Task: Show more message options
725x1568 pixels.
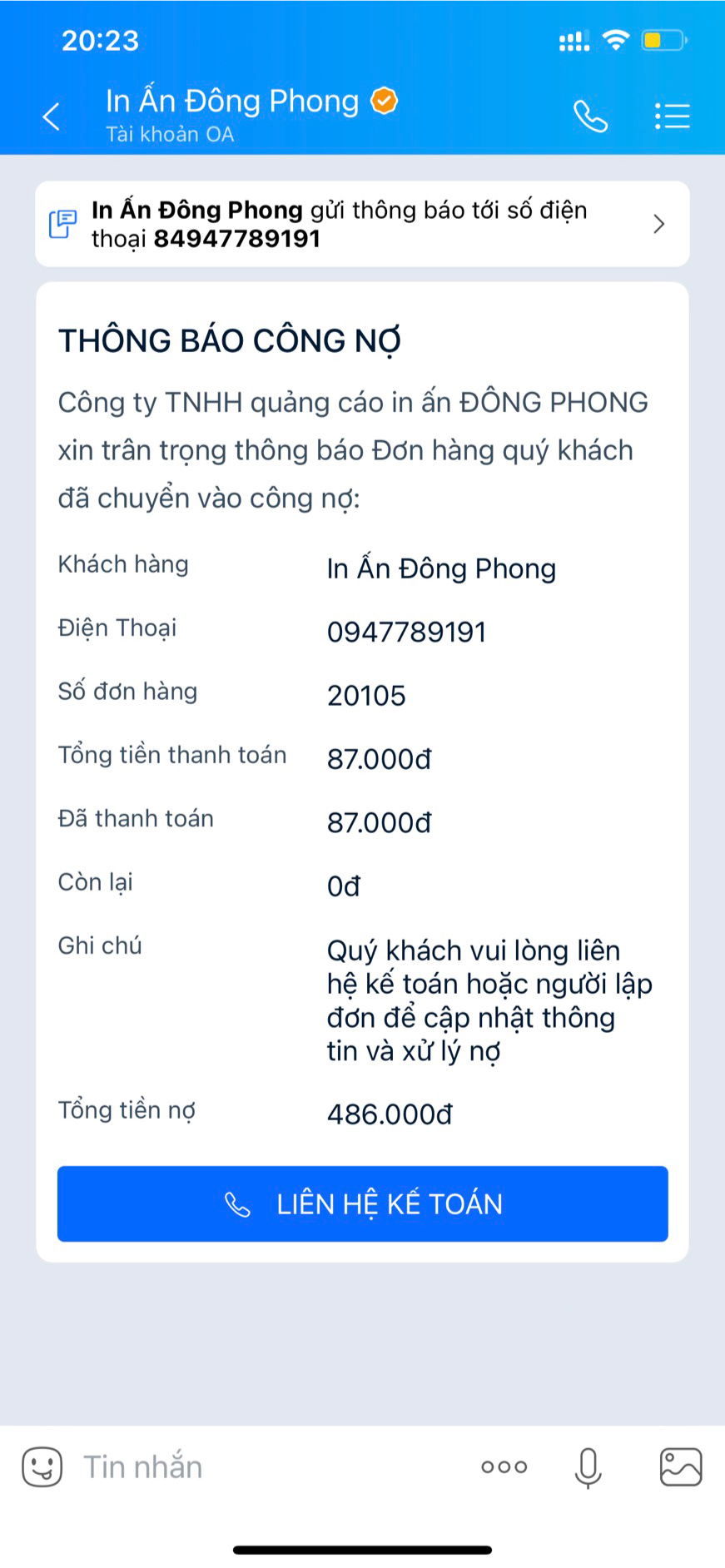Action: [x=504, y=1466]
